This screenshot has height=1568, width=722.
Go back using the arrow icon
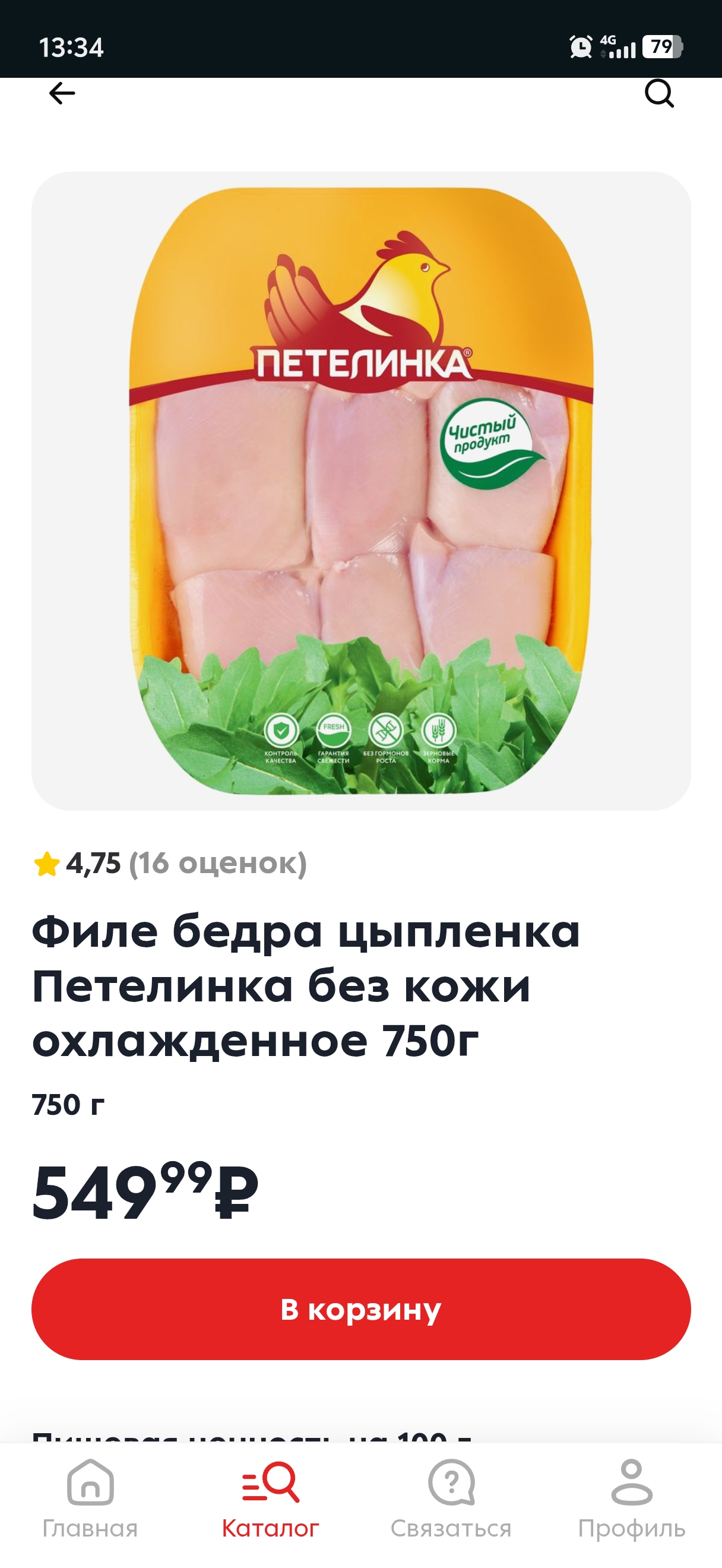tap(61, 94)
